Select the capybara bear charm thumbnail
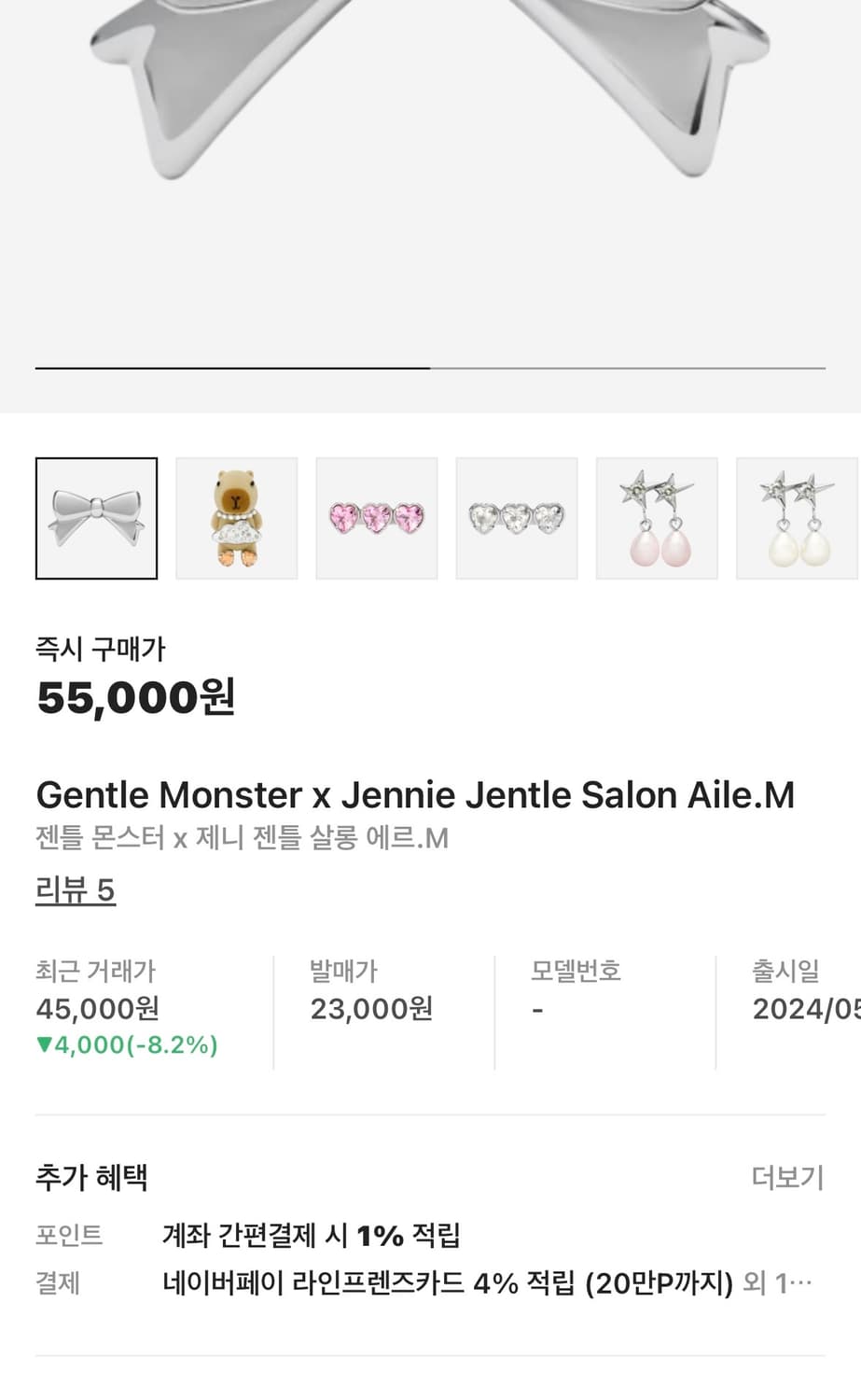This screenshot has height=1400, width=861. click(236, 517)
